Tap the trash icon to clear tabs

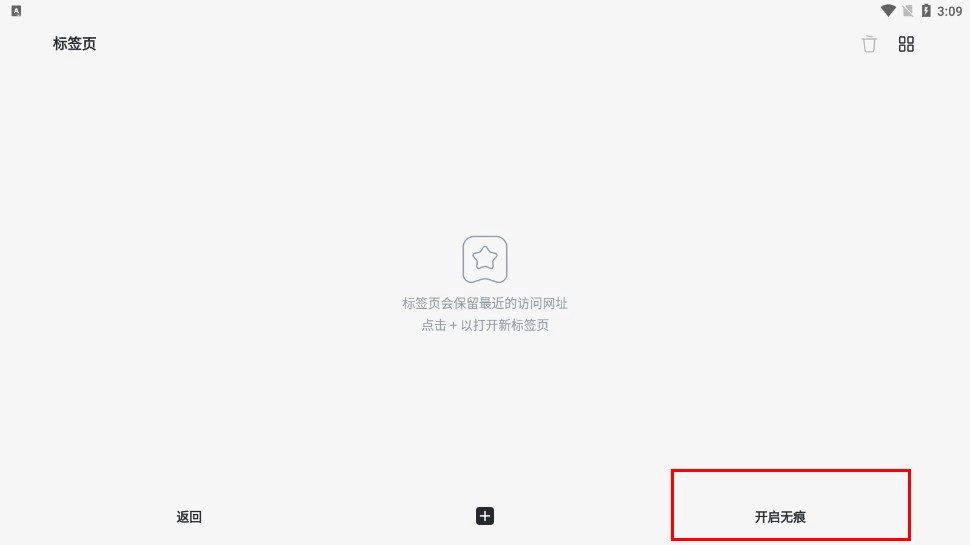(869, 44)
